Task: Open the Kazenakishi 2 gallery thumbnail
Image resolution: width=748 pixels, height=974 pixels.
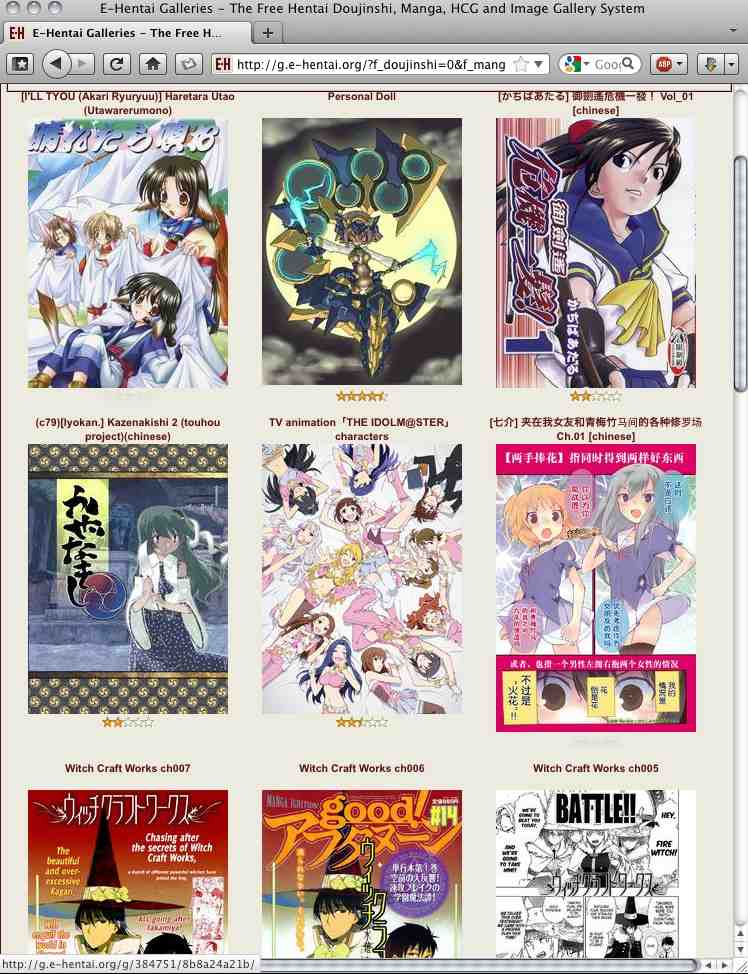Action: (x=128, y=578)
